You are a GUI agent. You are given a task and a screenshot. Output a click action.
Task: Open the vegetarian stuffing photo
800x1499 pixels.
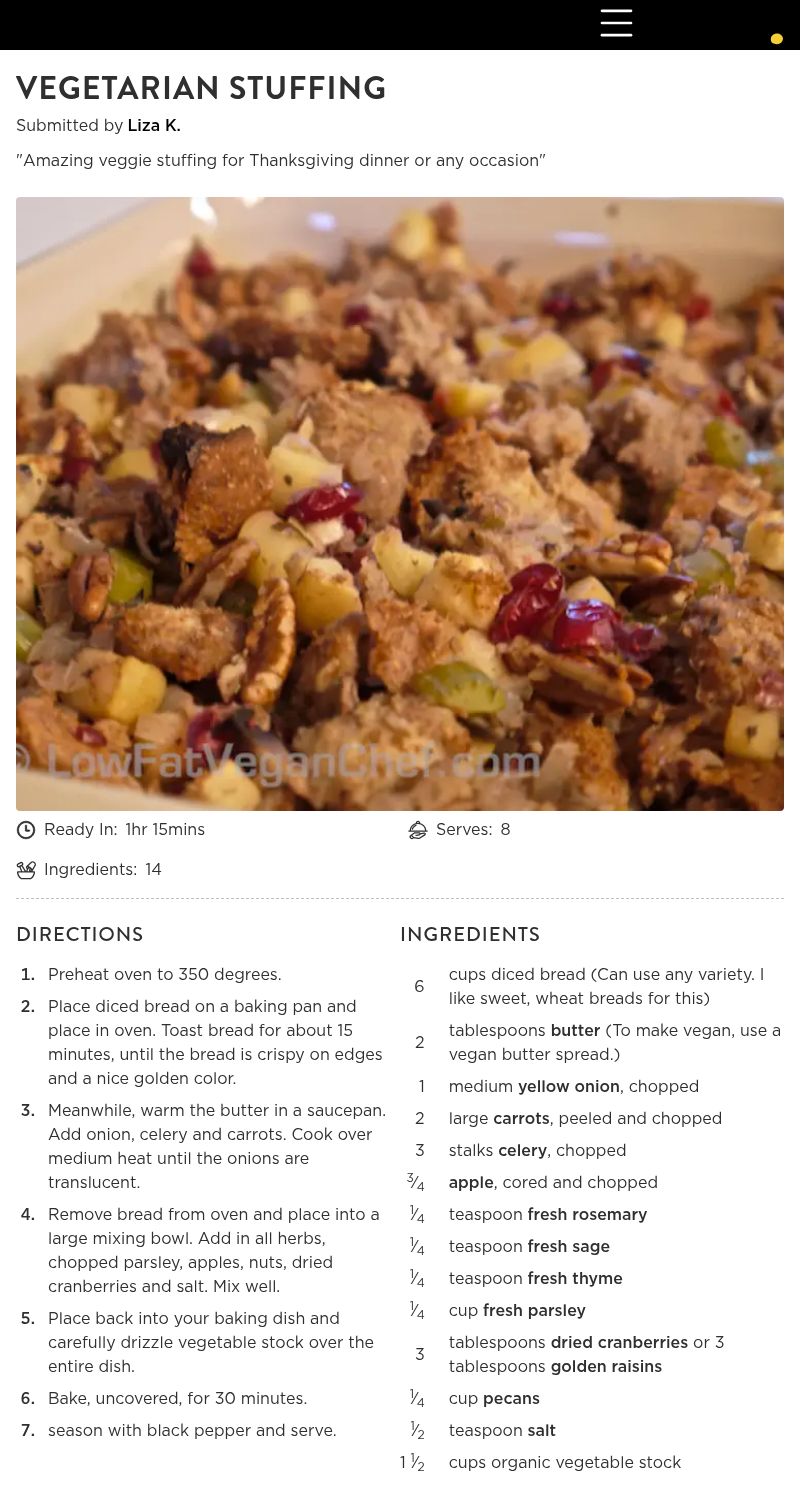[400, 503]
